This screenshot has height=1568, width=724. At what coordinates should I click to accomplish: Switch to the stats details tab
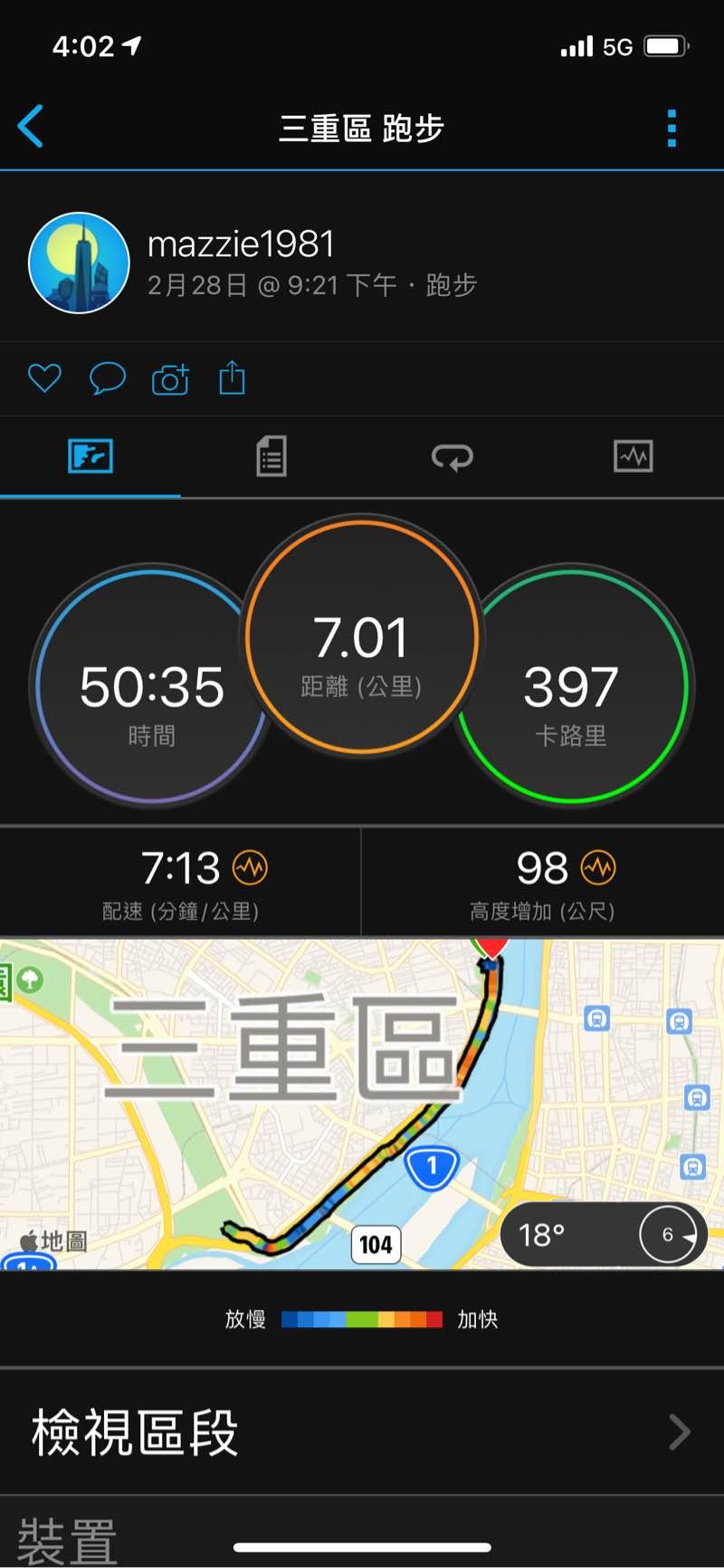[271, 456]
